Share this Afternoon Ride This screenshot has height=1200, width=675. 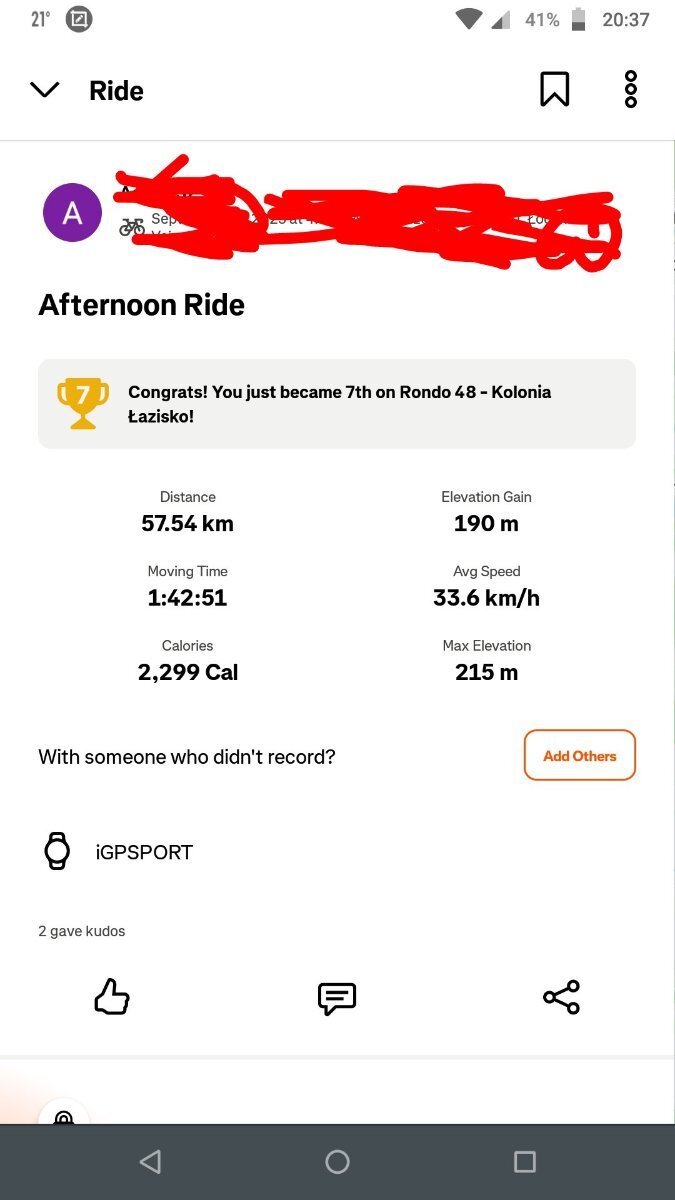coord(561,997)
